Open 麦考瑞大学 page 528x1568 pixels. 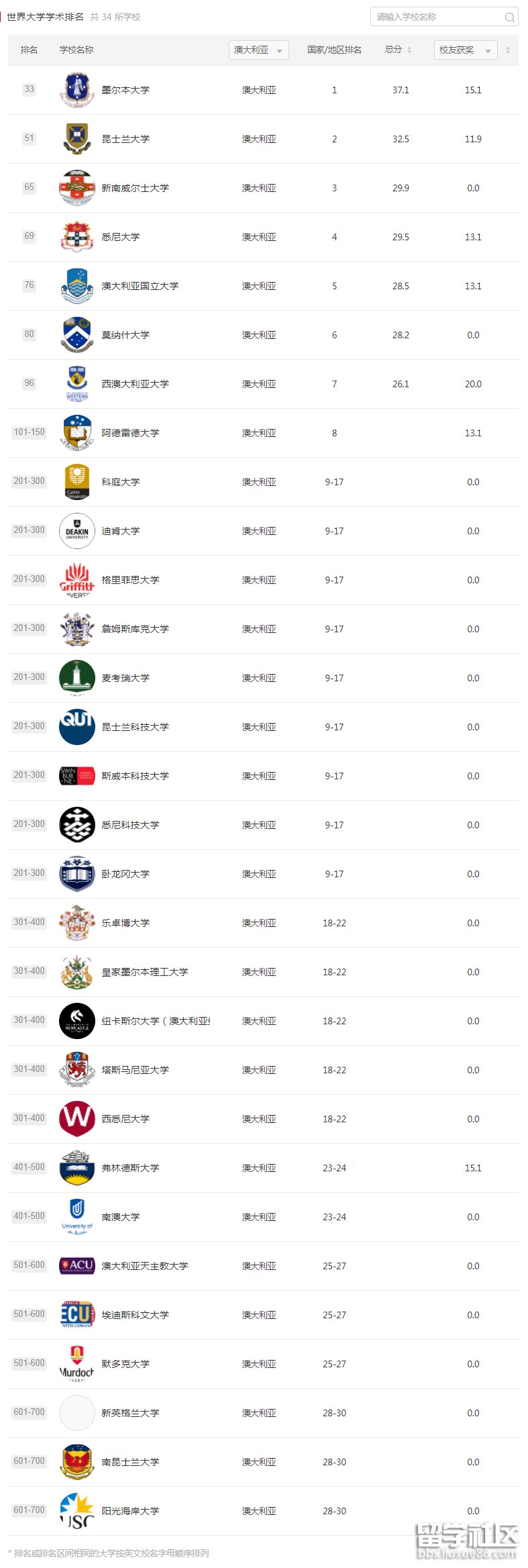(x=125, y=678)
